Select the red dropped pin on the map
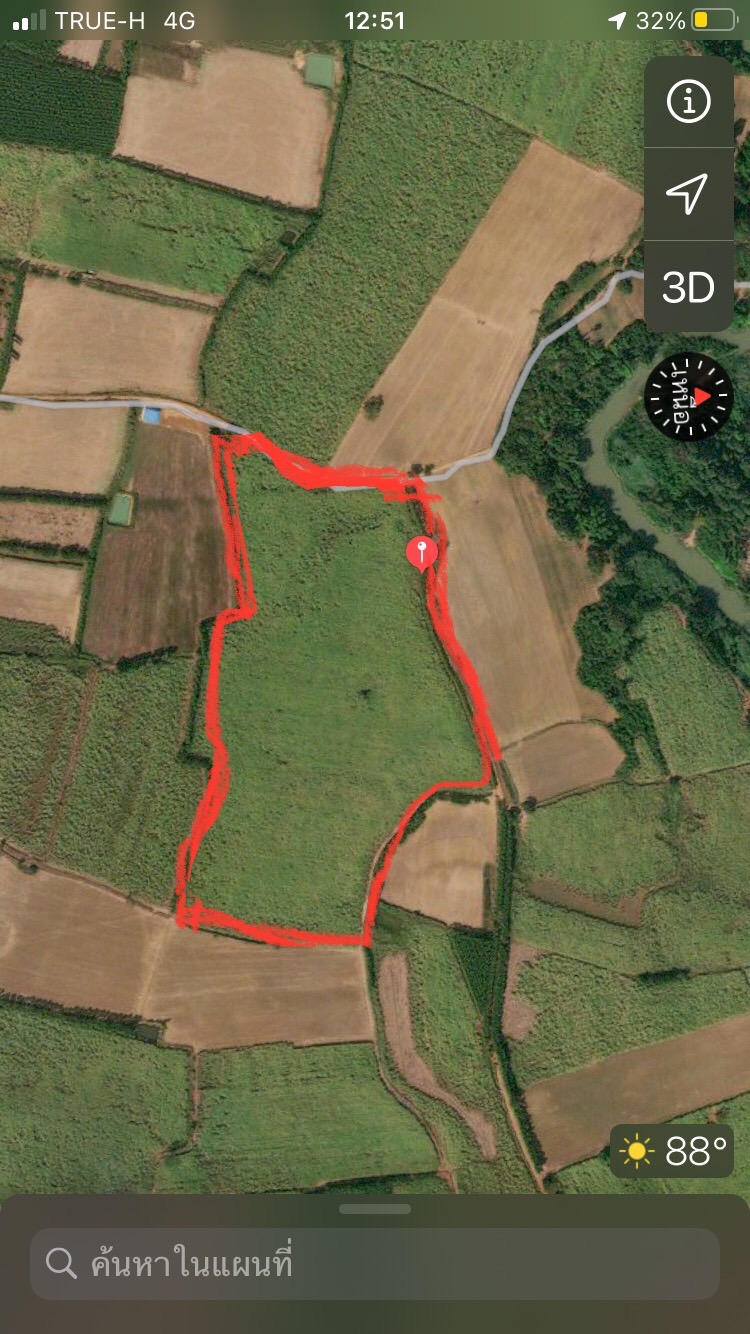Image resolution: width=750 pixels, height=1334 pixels. point(421,552)
